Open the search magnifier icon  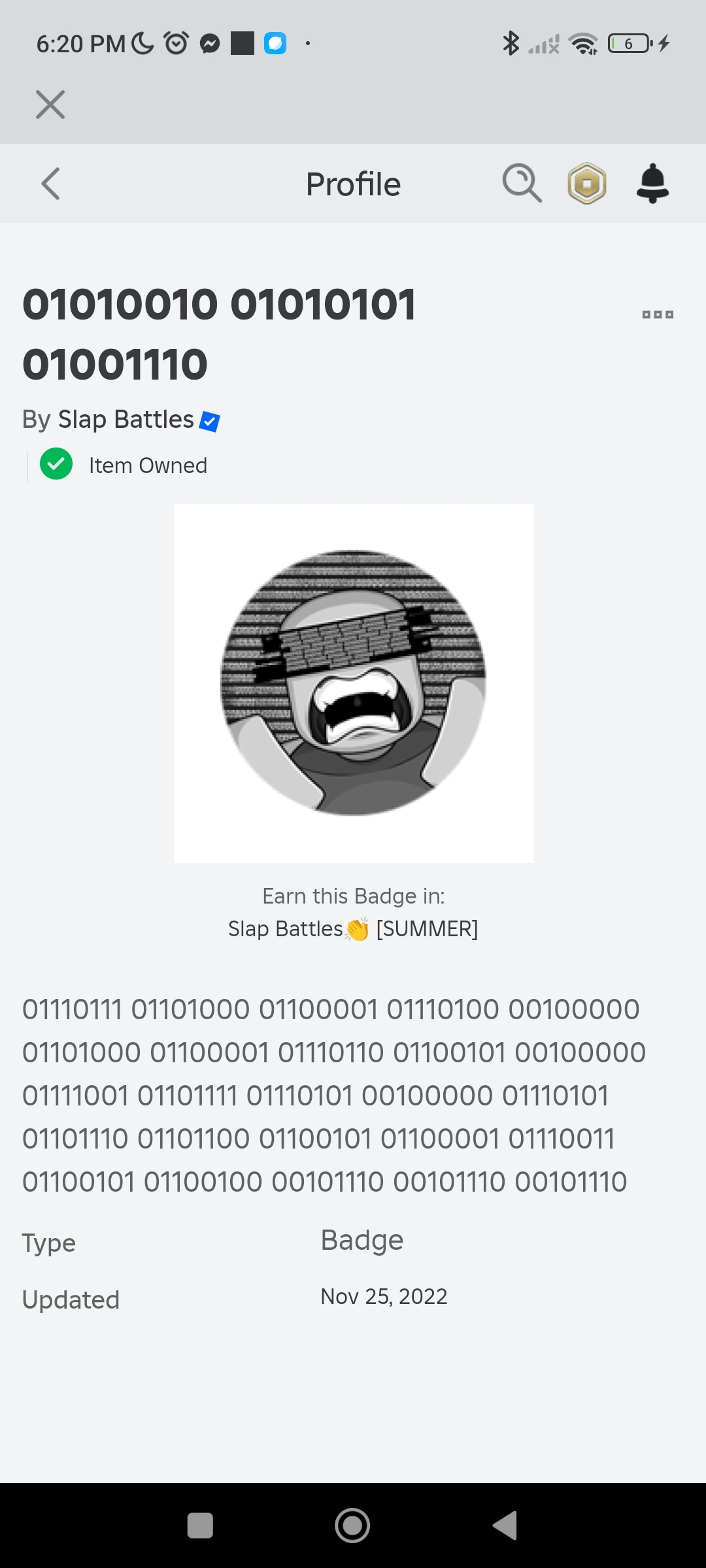pyautogui.click(x=521, y=184)
